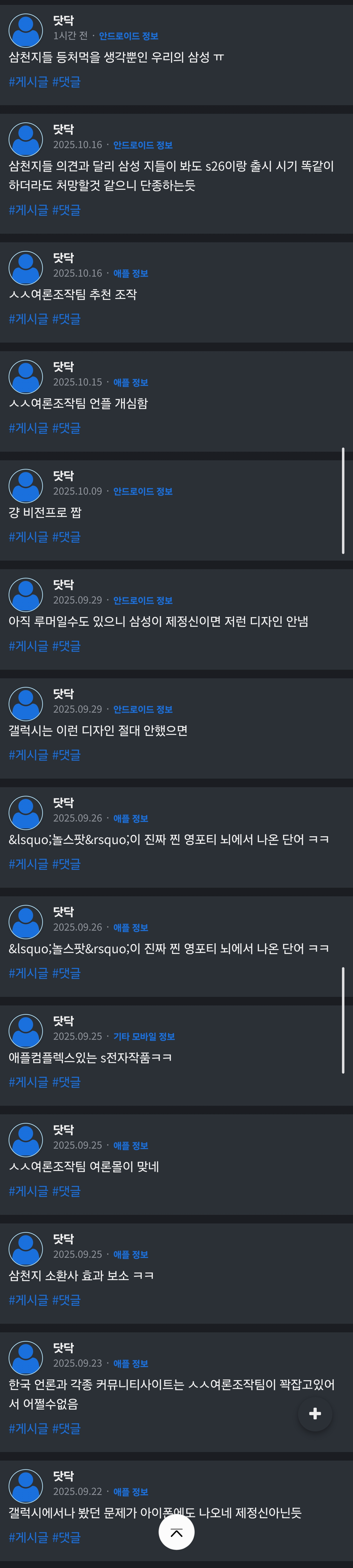Tap #게시글 #댓글 tags under ㅅㅅ여론조작팀 언플 개심함
This screenshot has width=353, height=1568.
coord(44,428)
